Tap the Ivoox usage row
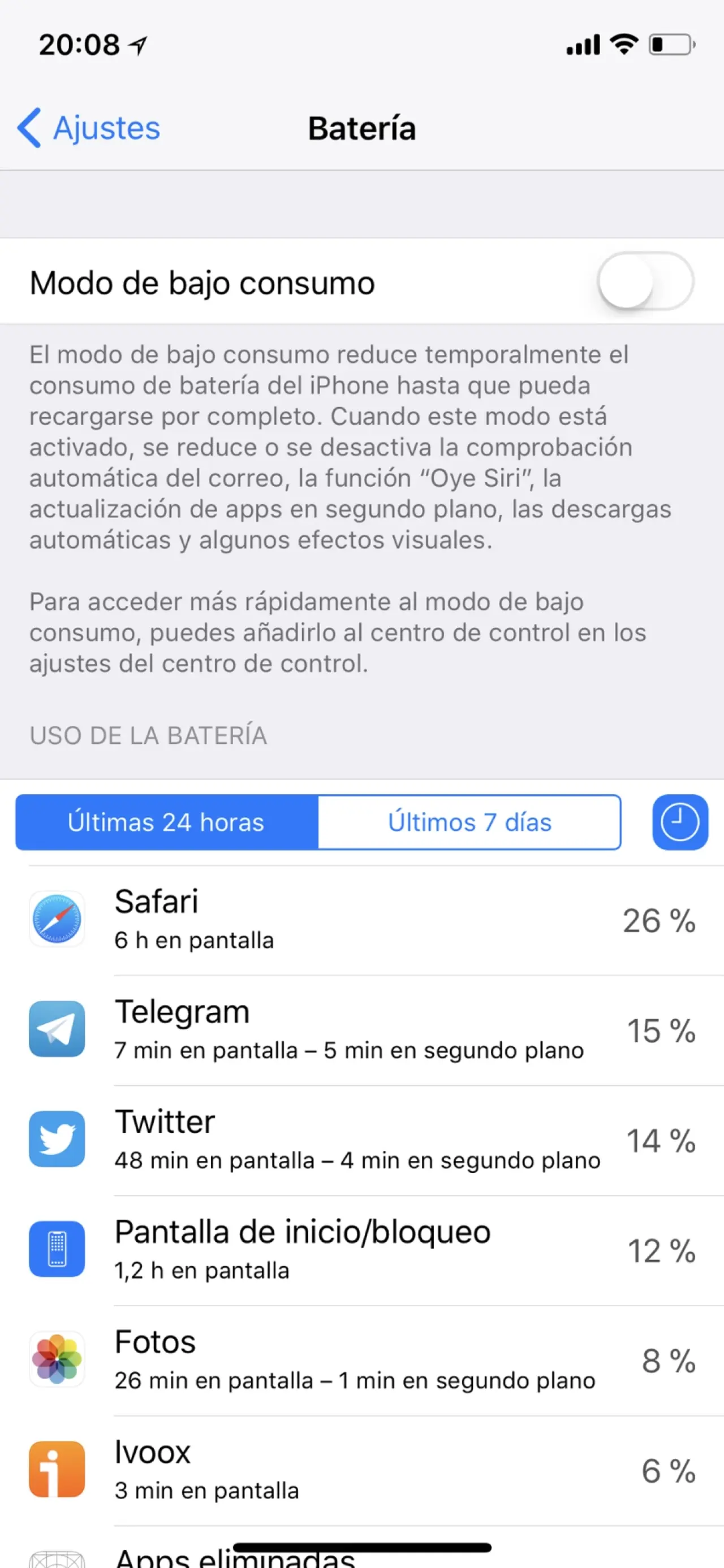 361,1470
